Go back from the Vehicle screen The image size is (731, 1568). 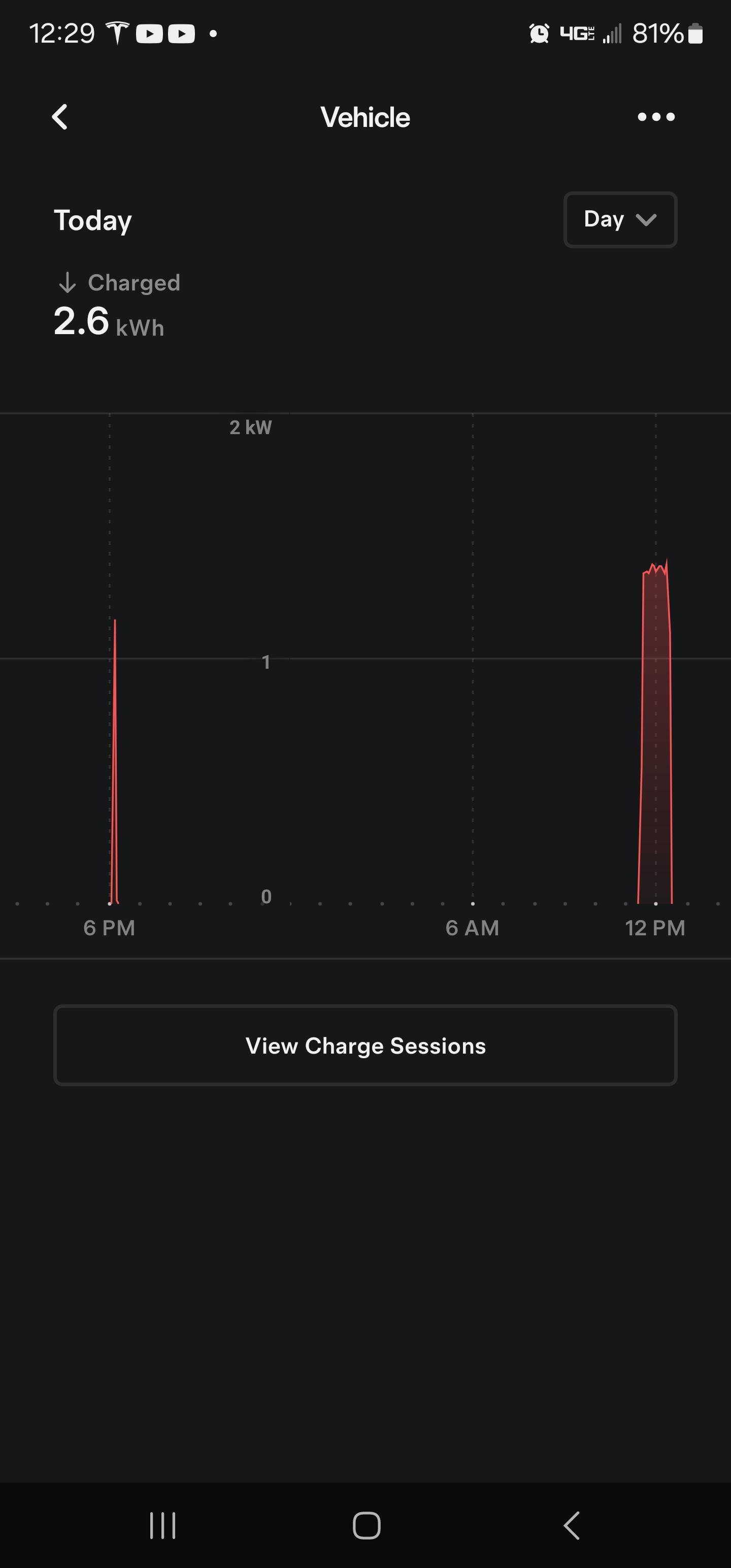click(60, 117)
